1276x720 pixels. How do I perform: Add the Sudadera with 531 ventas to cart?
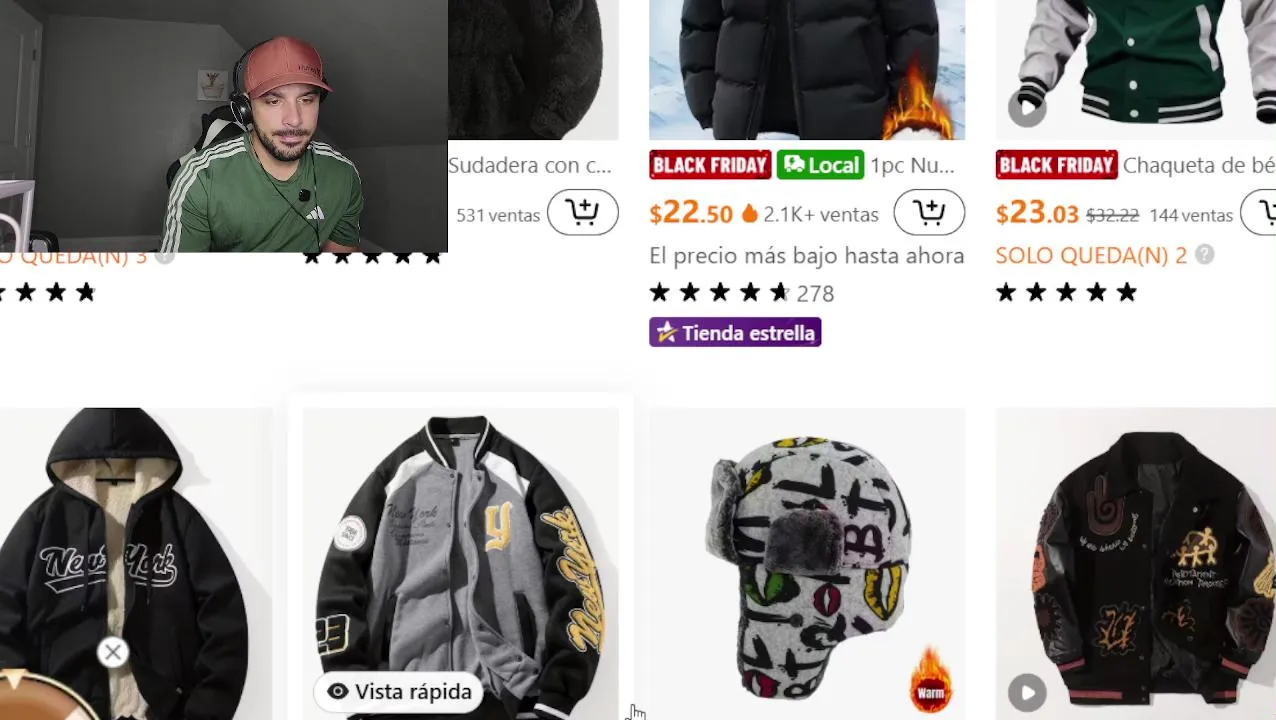pyautogui.click(x=582, y=213)
